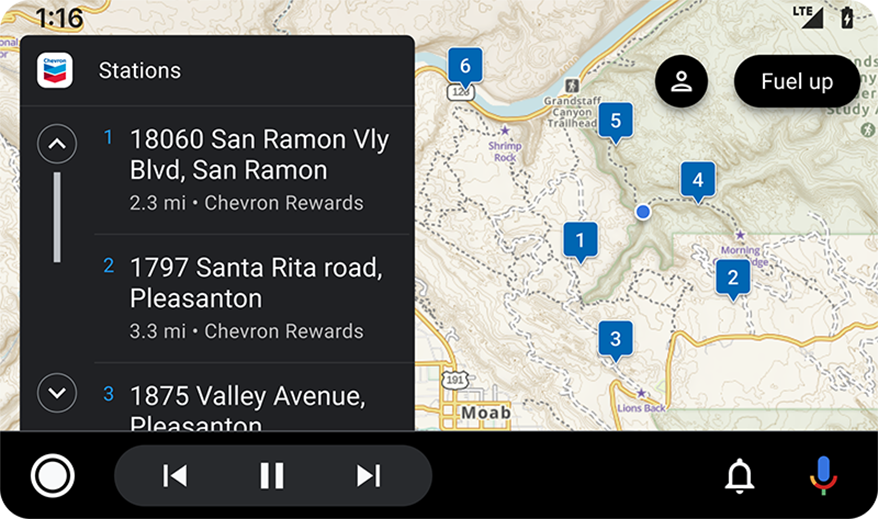Pause the media playback

272,476
